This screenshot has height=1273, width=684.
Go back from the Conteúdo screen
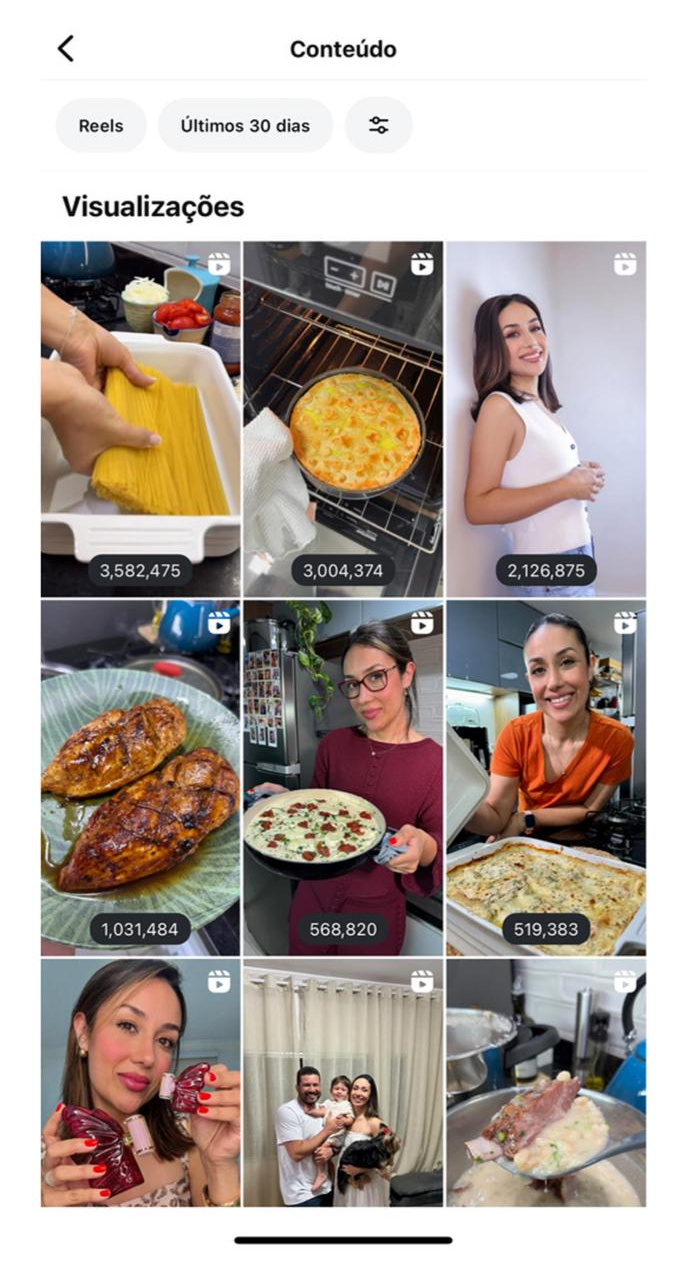click(x=66, y=48)
